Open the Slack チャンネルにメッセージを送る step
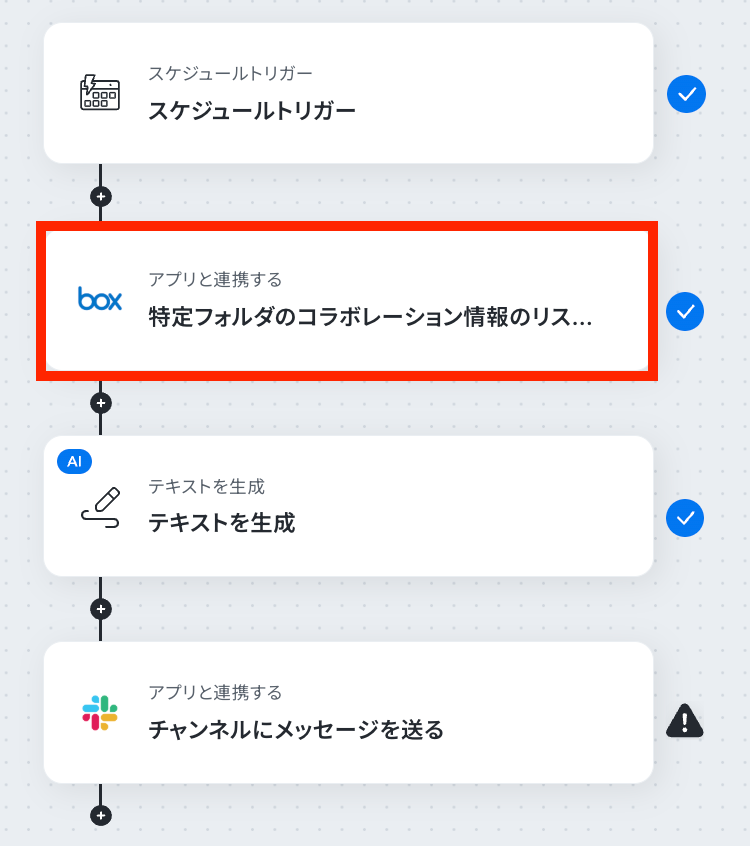Viewport: 750px width, 846px height. [x=348, y=712]
